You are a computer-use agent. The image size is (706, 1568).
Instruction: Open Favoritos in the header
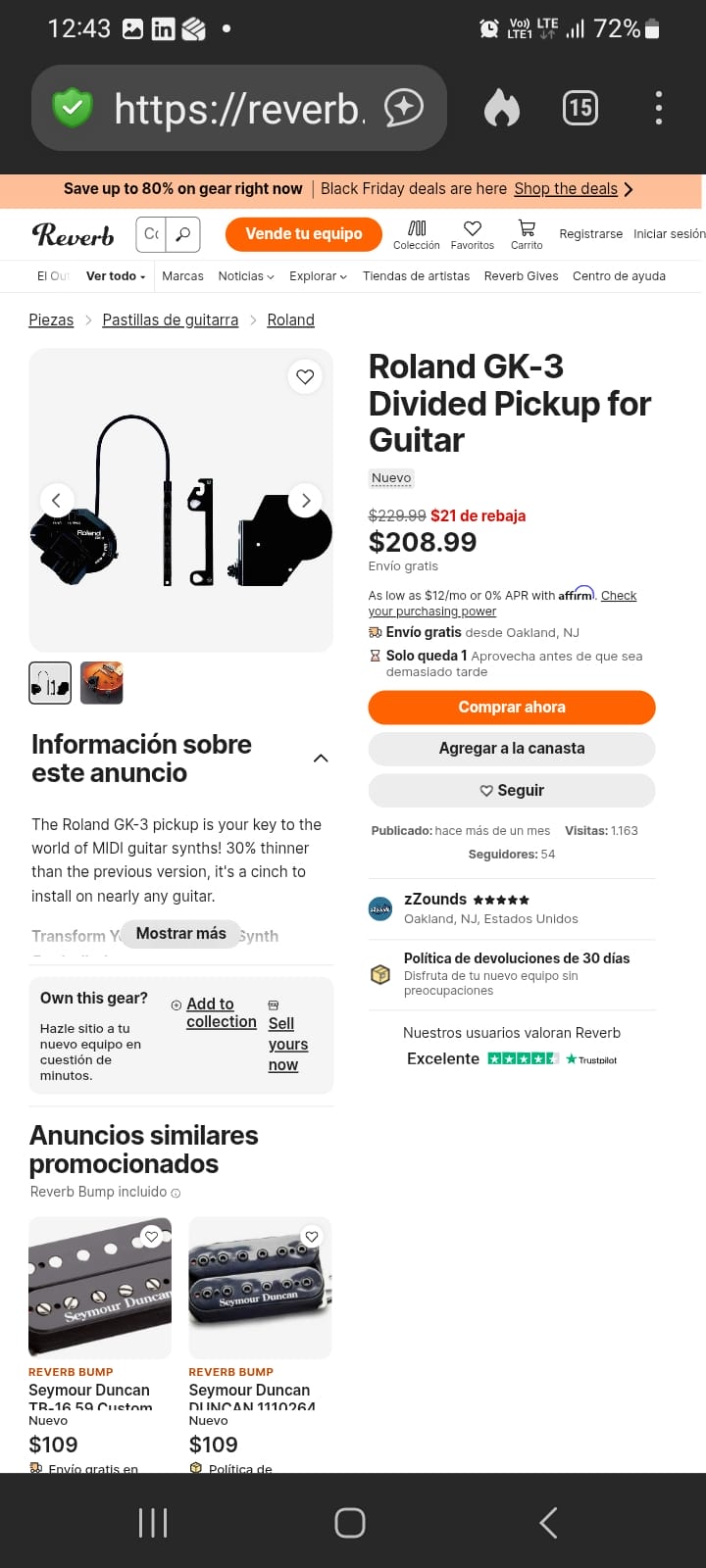pos(473,234)
